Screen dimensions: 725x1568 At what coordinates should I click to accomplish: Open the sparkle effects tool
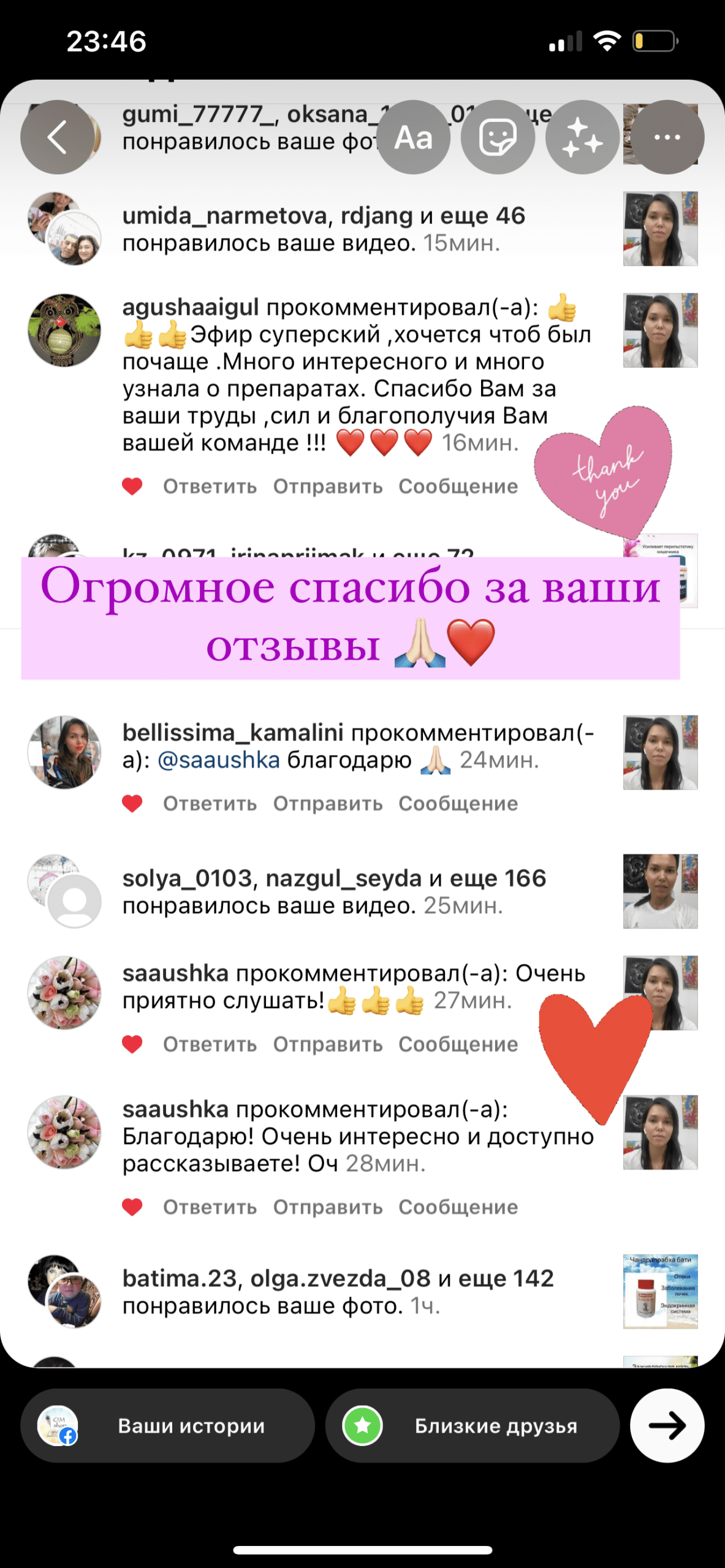point(582,137)
